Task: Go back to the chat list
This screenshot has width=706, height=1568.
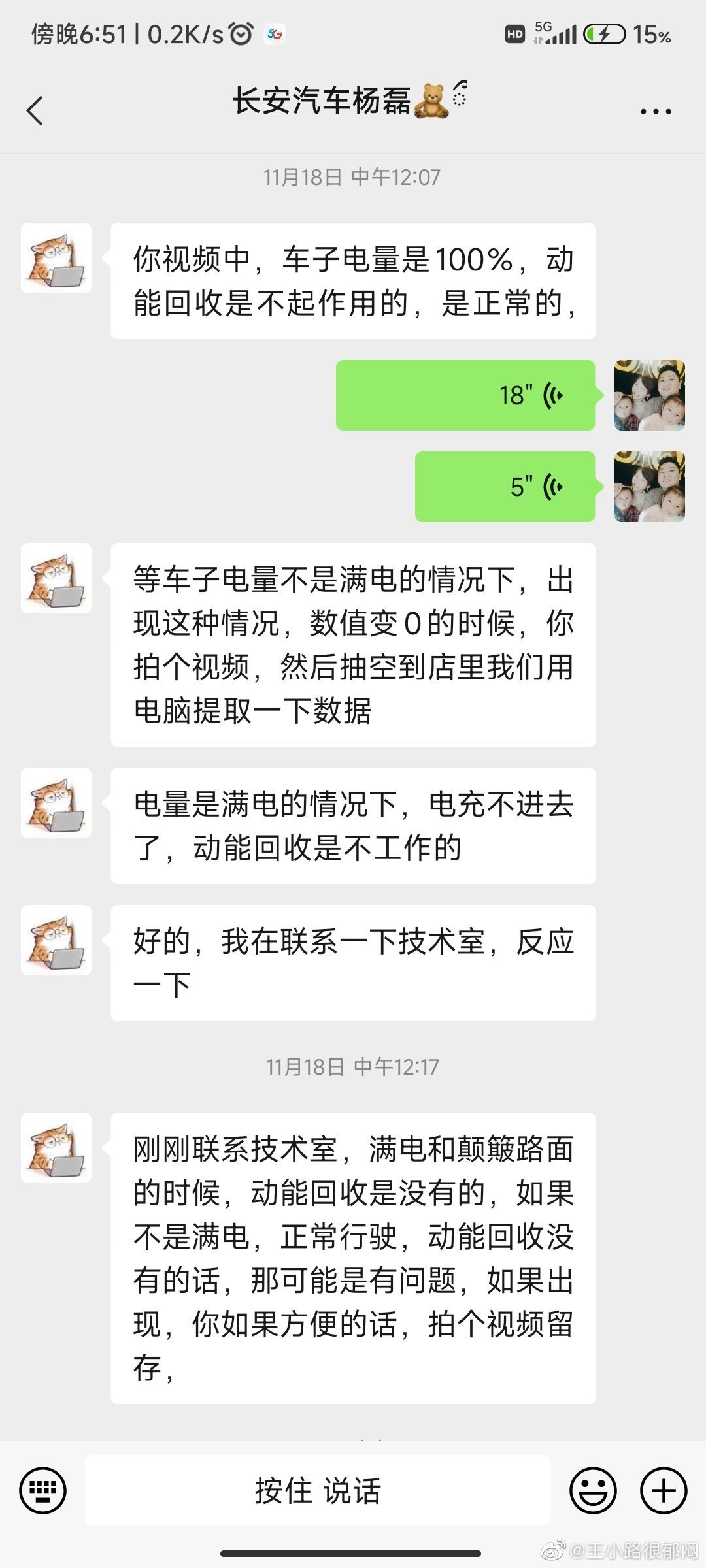Action: point(35,110)
